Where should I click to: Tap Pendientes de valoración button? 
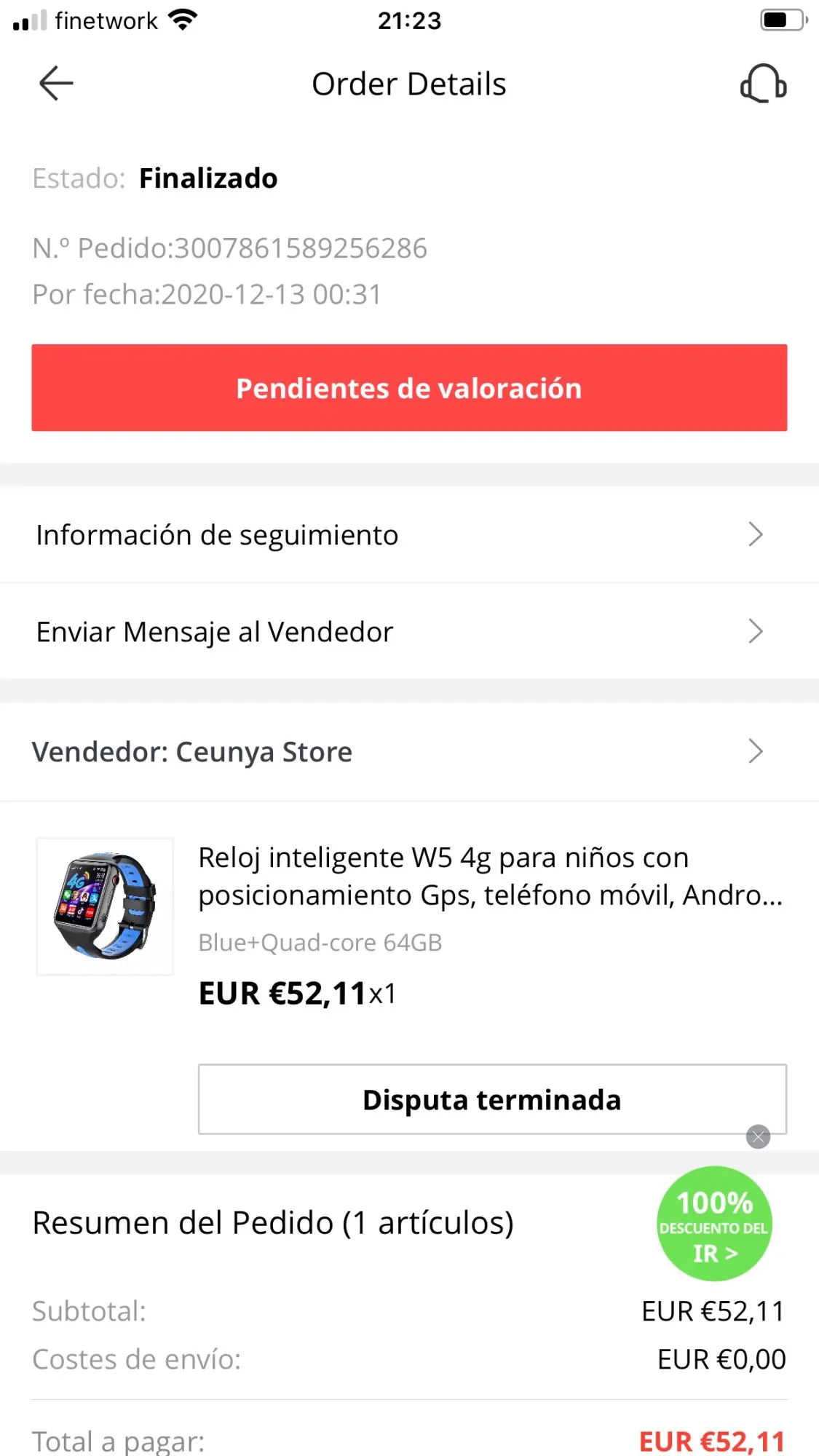409,388
